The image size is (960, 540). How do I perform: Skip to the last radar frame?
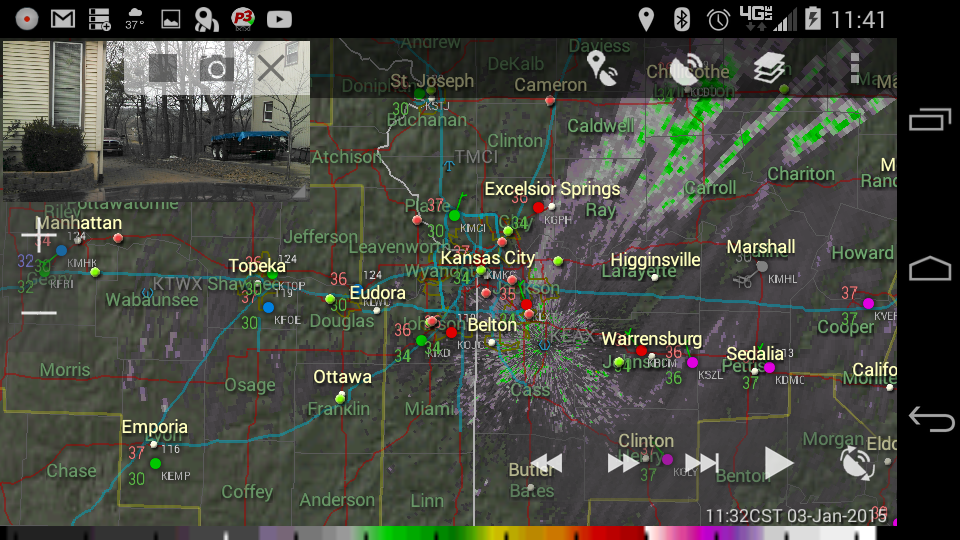pos(702,463)
